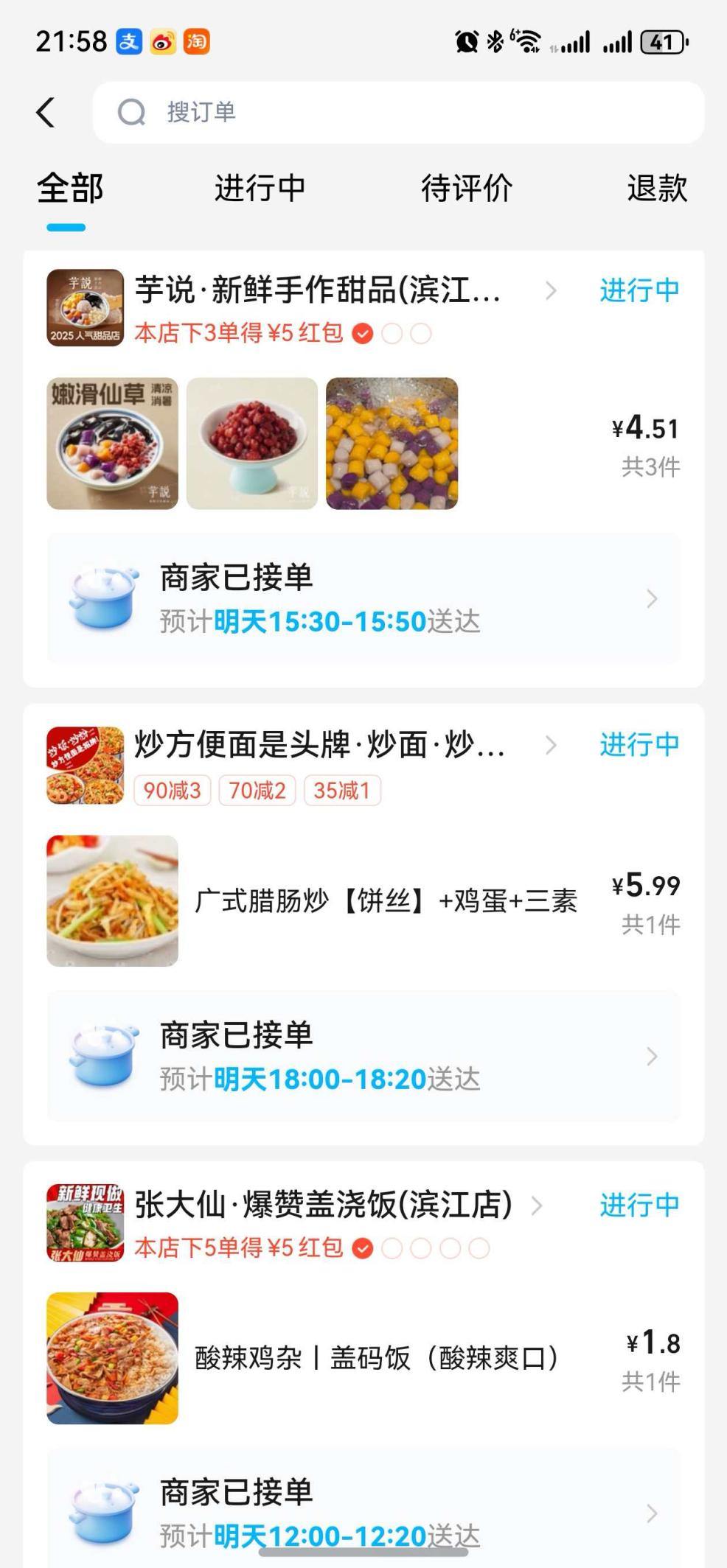Viewport: 727px width, 1568px height.
Task: Switch to the 进行中 tab
Action: tap(260, 189)
